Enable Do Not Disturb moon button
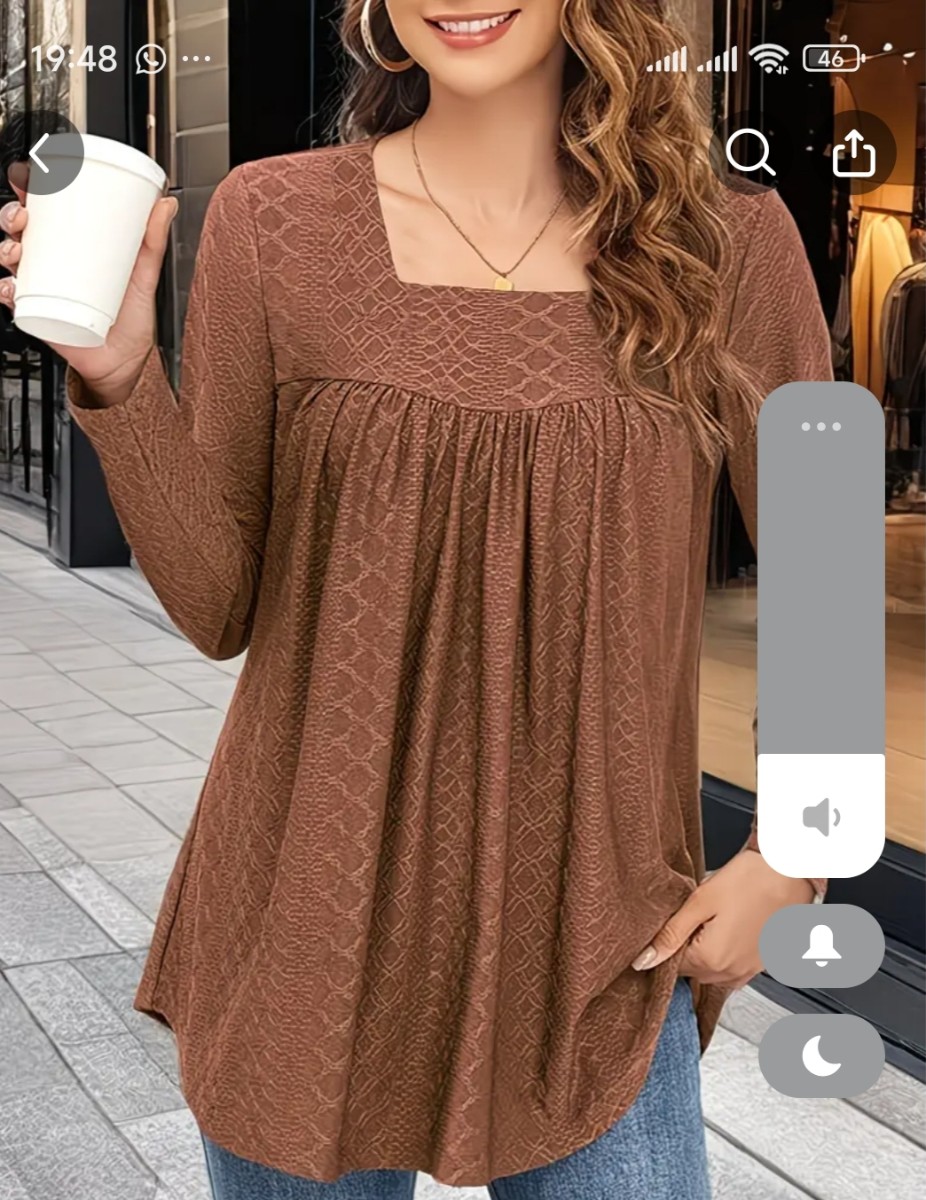 [821, 1056]
